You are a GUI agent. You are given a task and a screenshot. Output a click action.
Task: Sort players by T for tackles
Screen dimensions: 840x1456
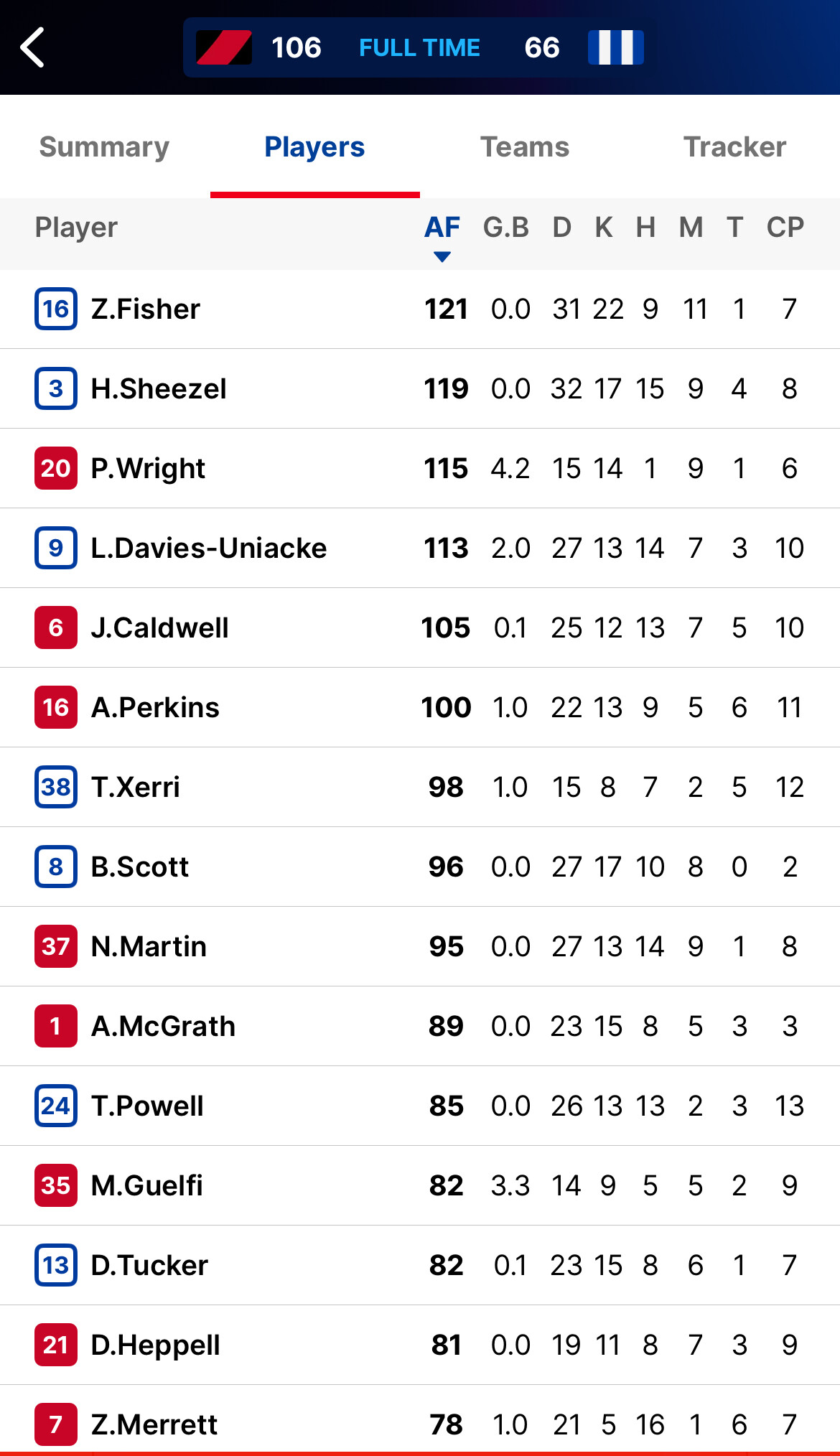[734, 228]
